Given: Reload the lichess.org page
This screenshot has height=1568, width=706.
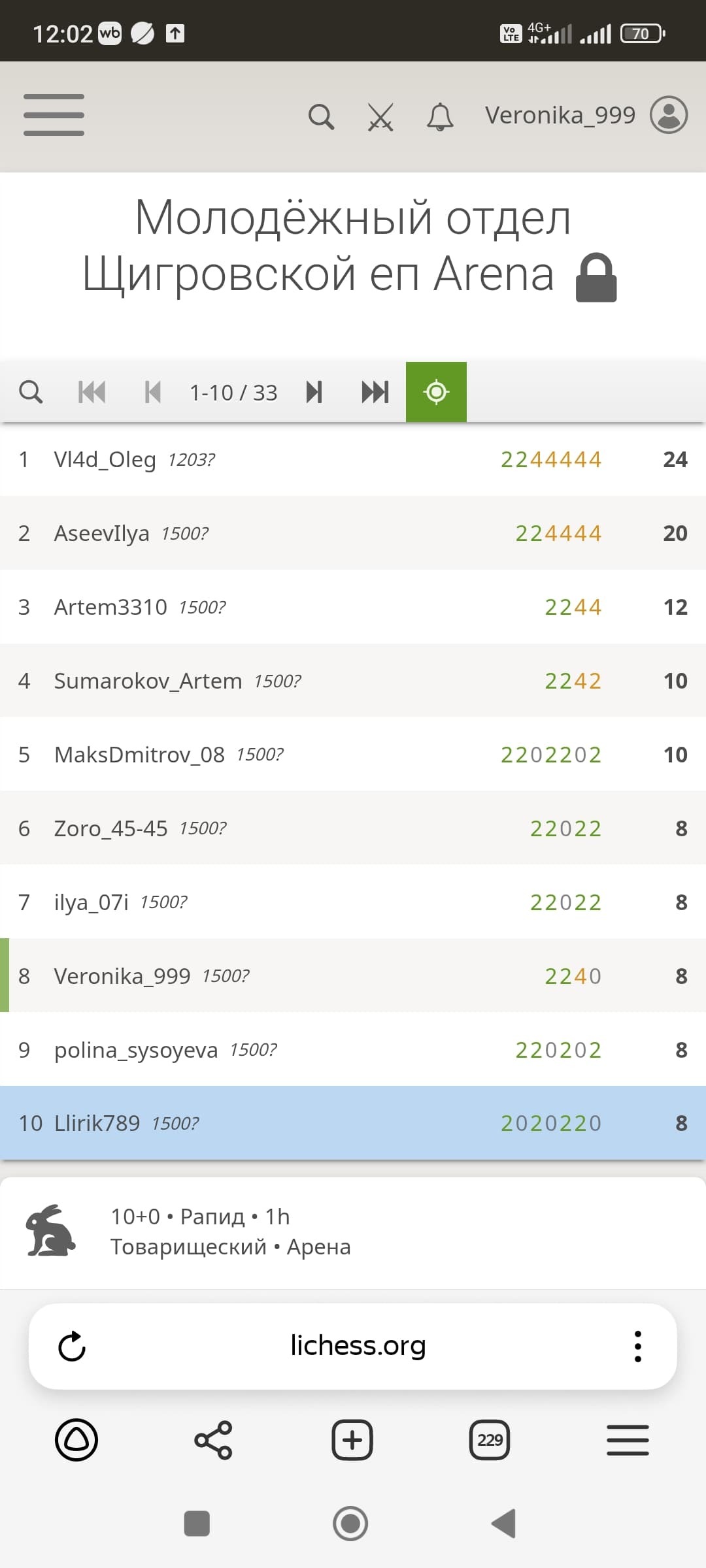Looking at the screenshot, I should click(72, 1347).
